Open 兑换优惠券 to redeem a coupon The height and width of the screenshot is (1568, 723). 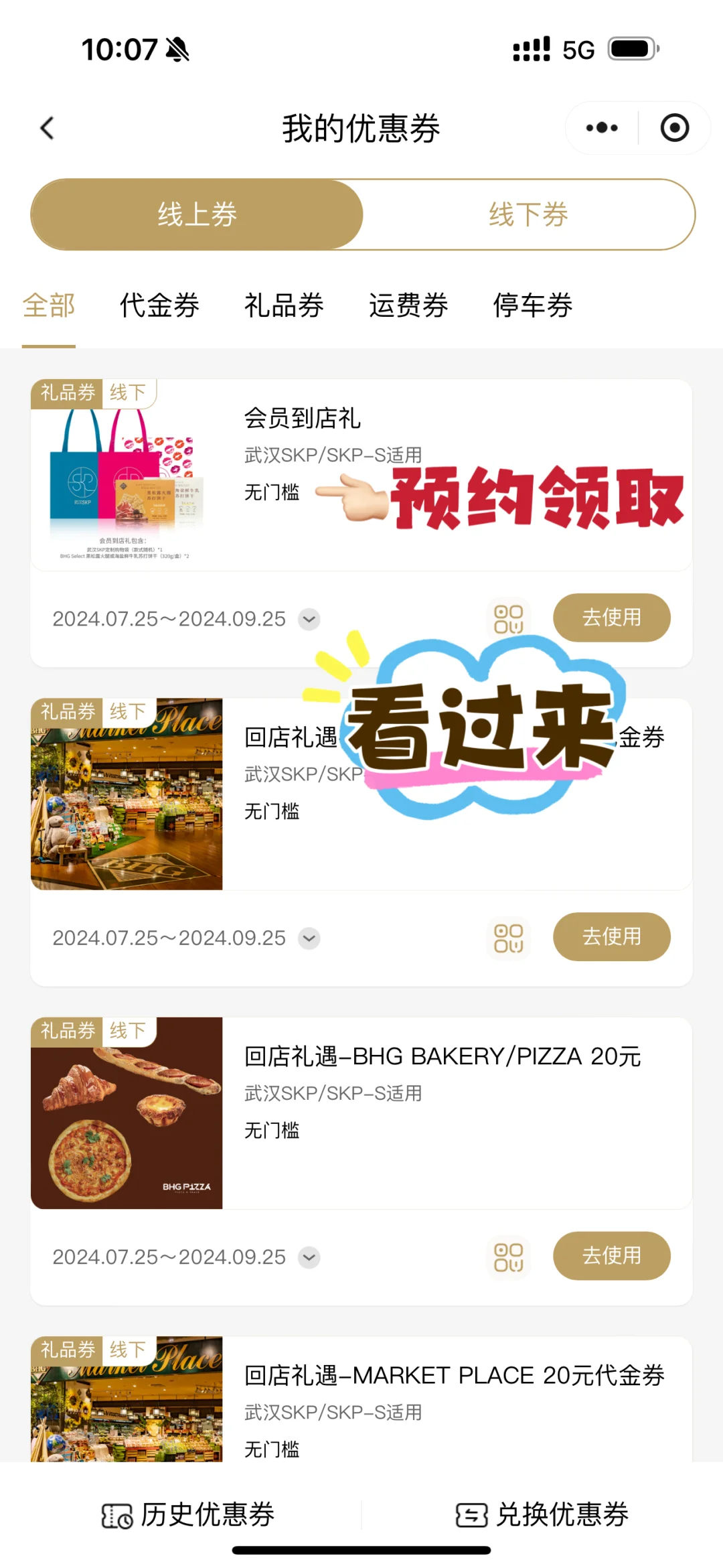point(542,1514)
